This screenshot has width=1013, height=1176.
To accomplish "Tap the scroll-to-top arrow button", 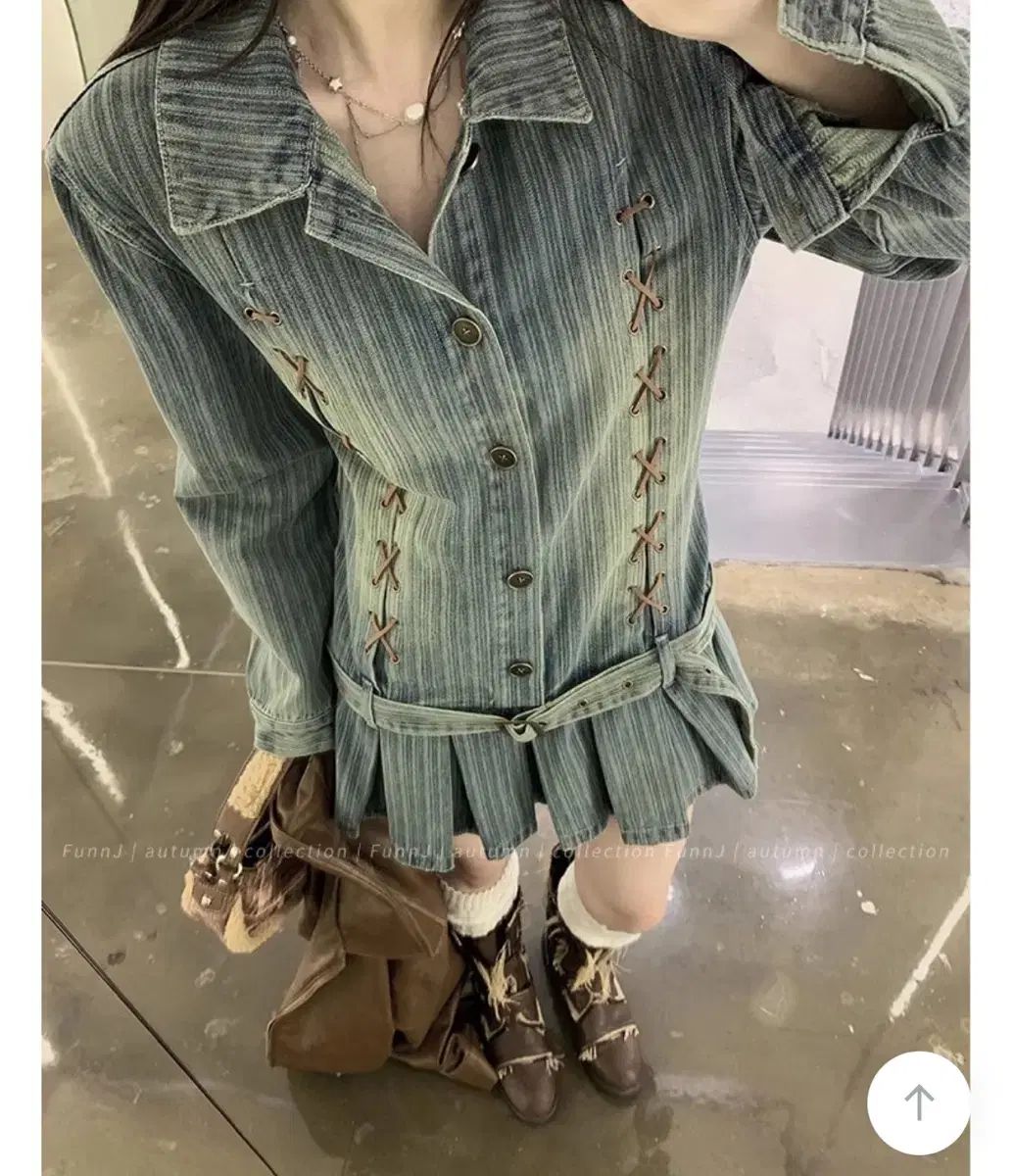I will tap(918, 1102).
